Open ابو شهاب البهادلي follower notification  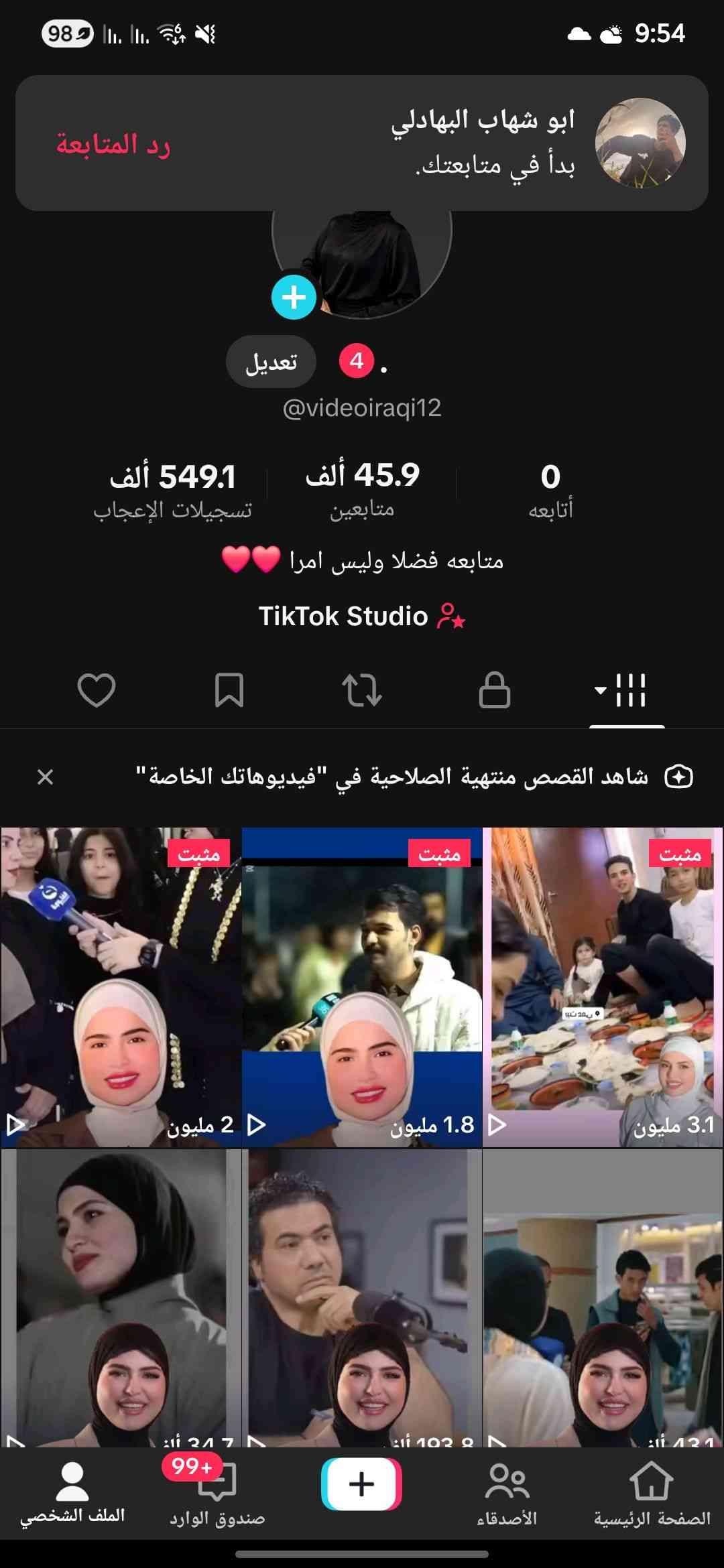[x=483, y=143]
